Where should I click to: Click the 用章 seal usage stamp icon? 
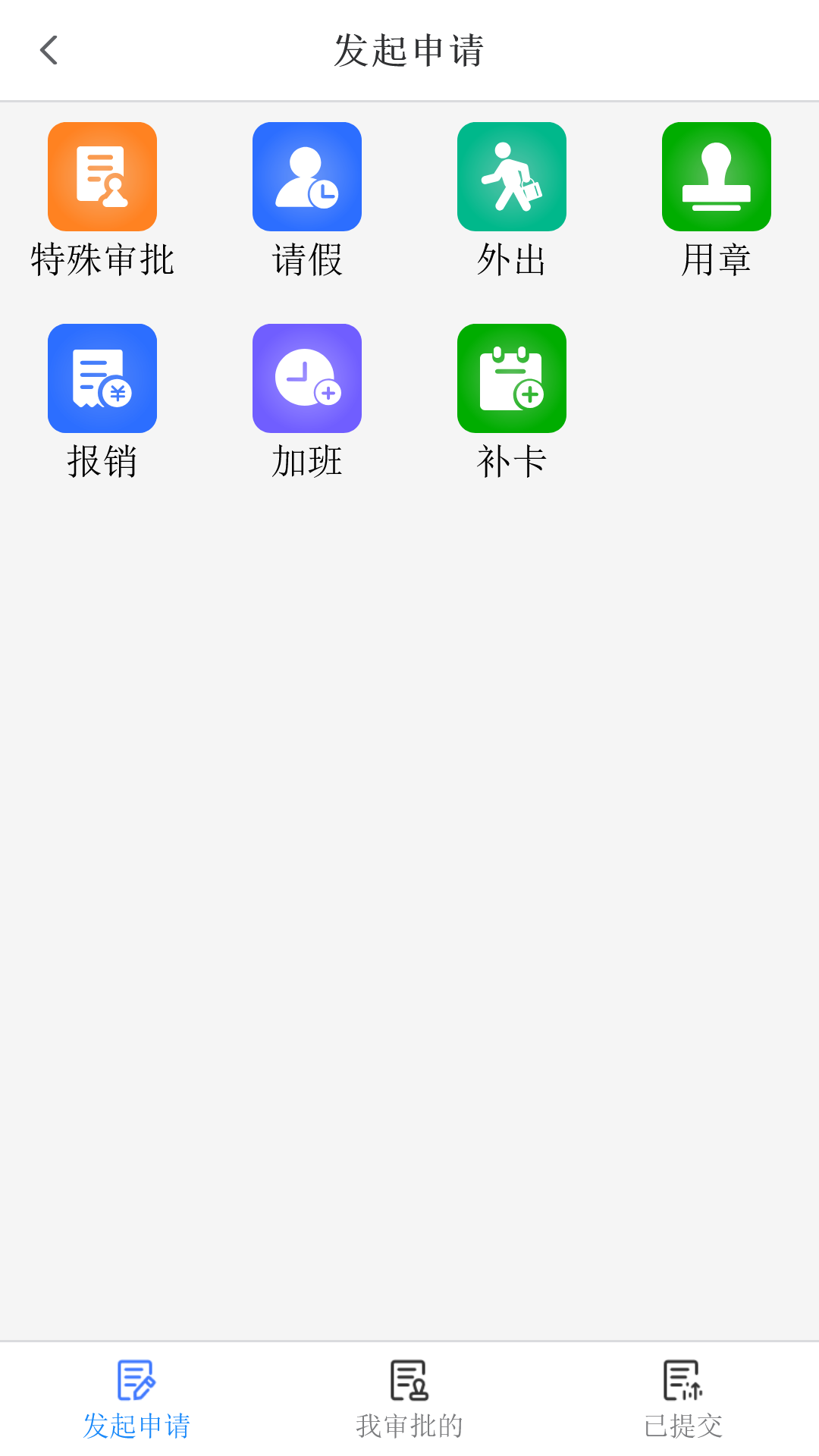[717, 176]
